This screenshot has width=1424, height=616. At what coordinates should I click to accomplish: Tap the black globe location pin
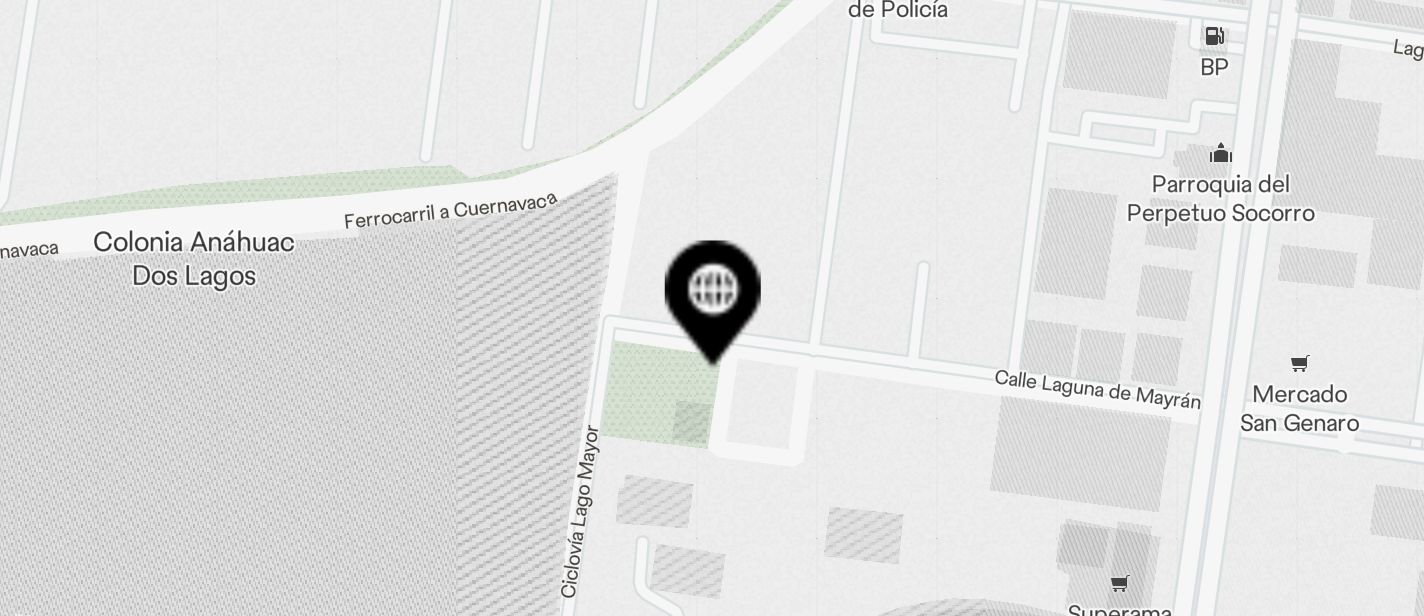point(713,291)
